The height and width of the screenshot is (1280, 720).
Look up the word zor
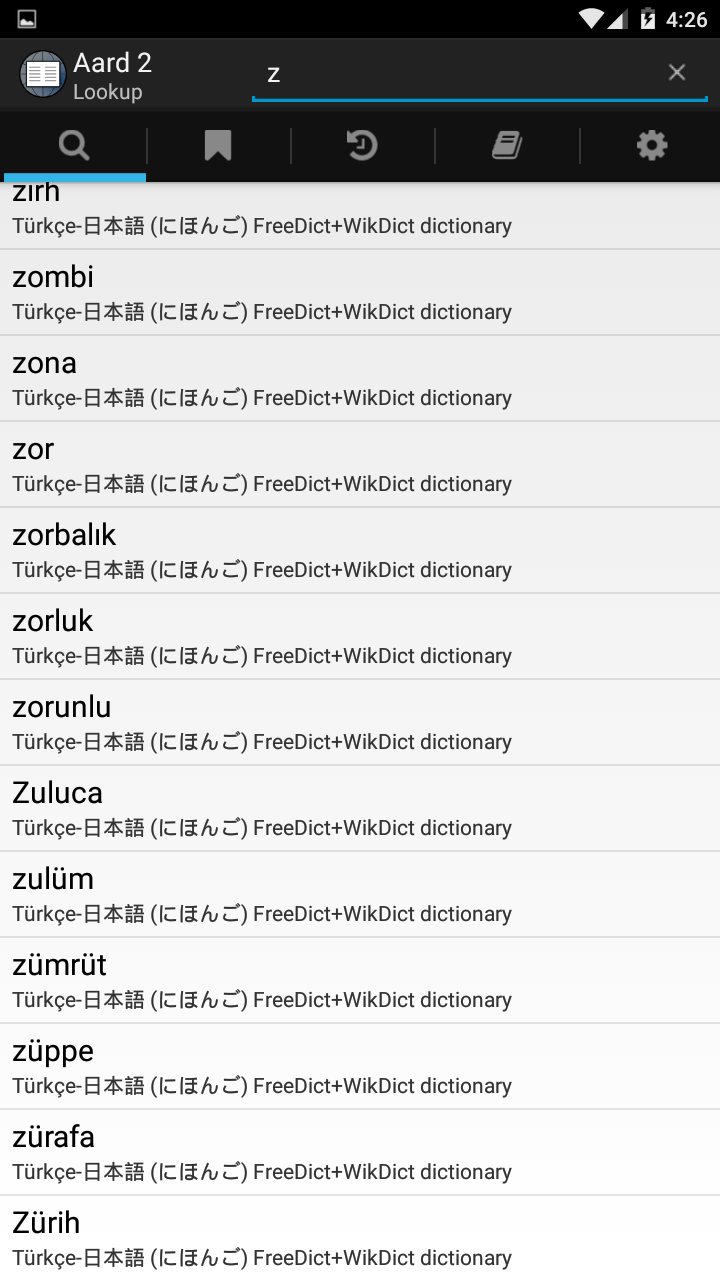[360, 464]
